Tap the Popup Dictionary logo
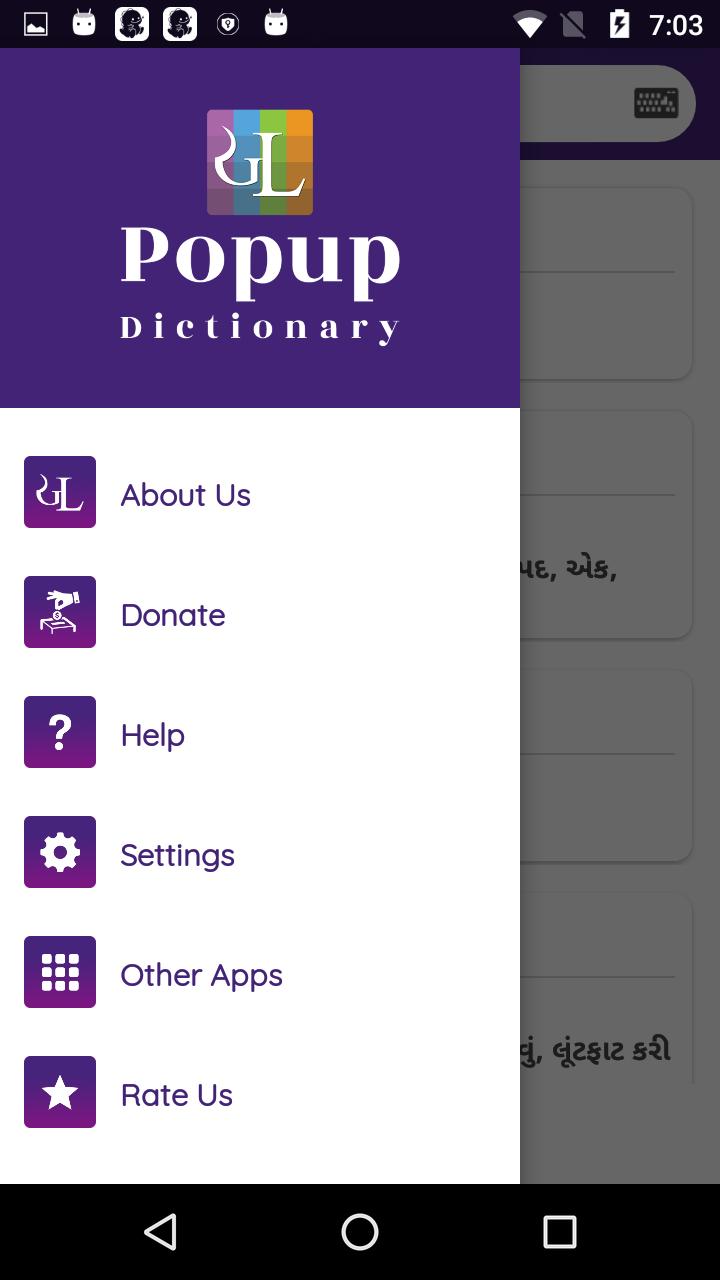This screenshot has width=720, height=1280. [x=260, y=162]
